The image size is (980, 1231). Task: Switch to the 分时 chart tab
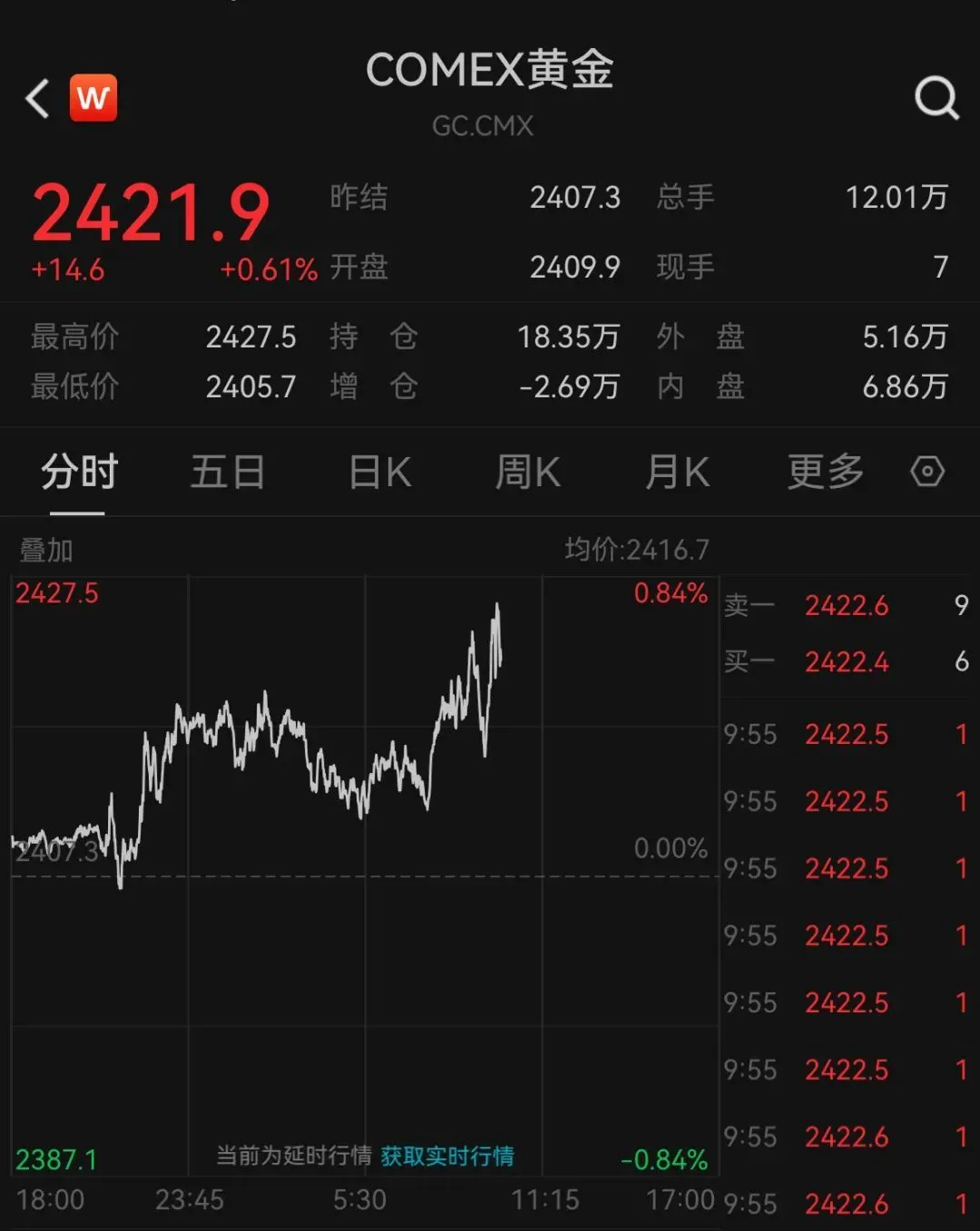[x=79, y=472]
